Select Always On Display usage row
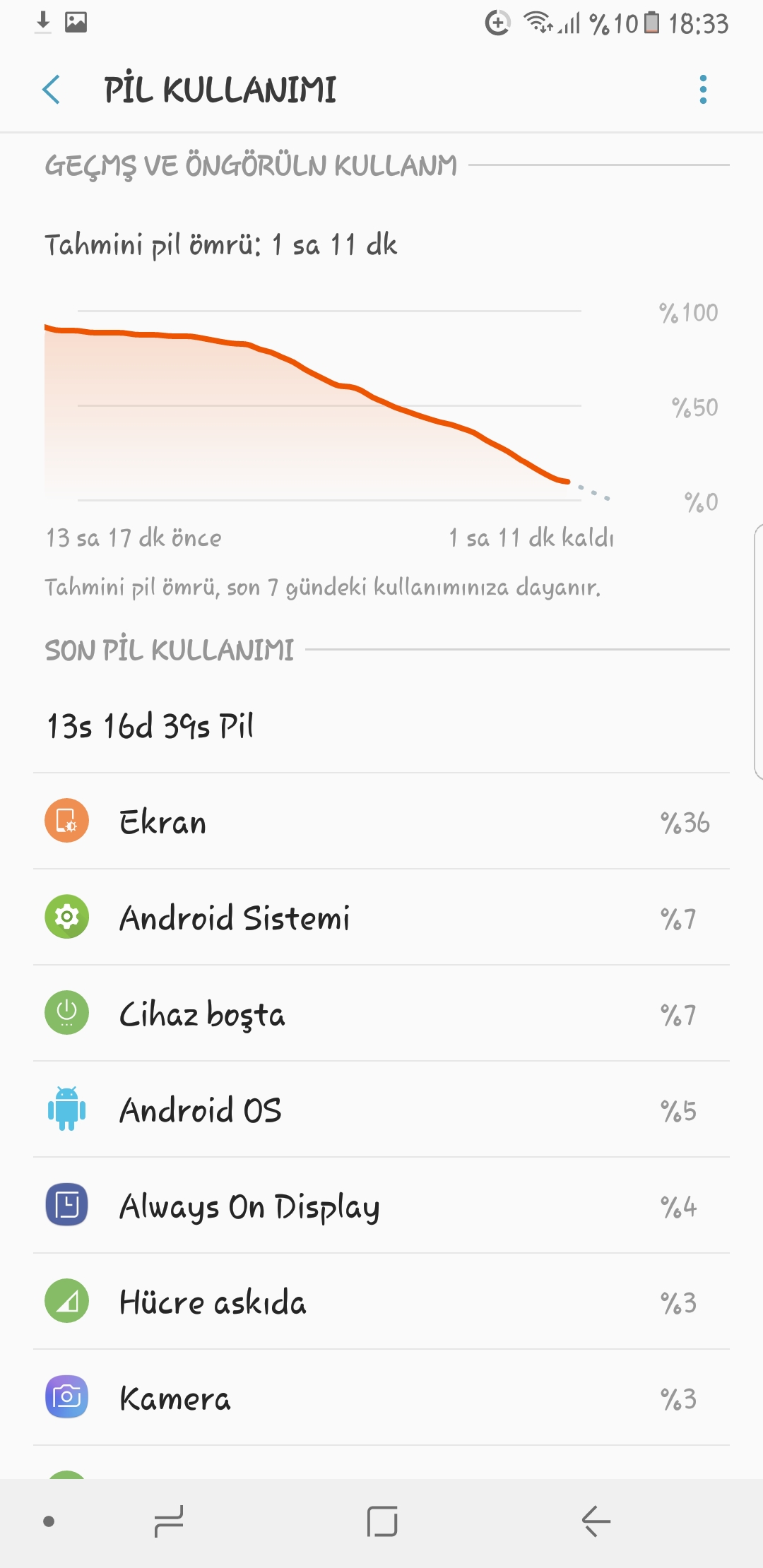 point(381,1206)
